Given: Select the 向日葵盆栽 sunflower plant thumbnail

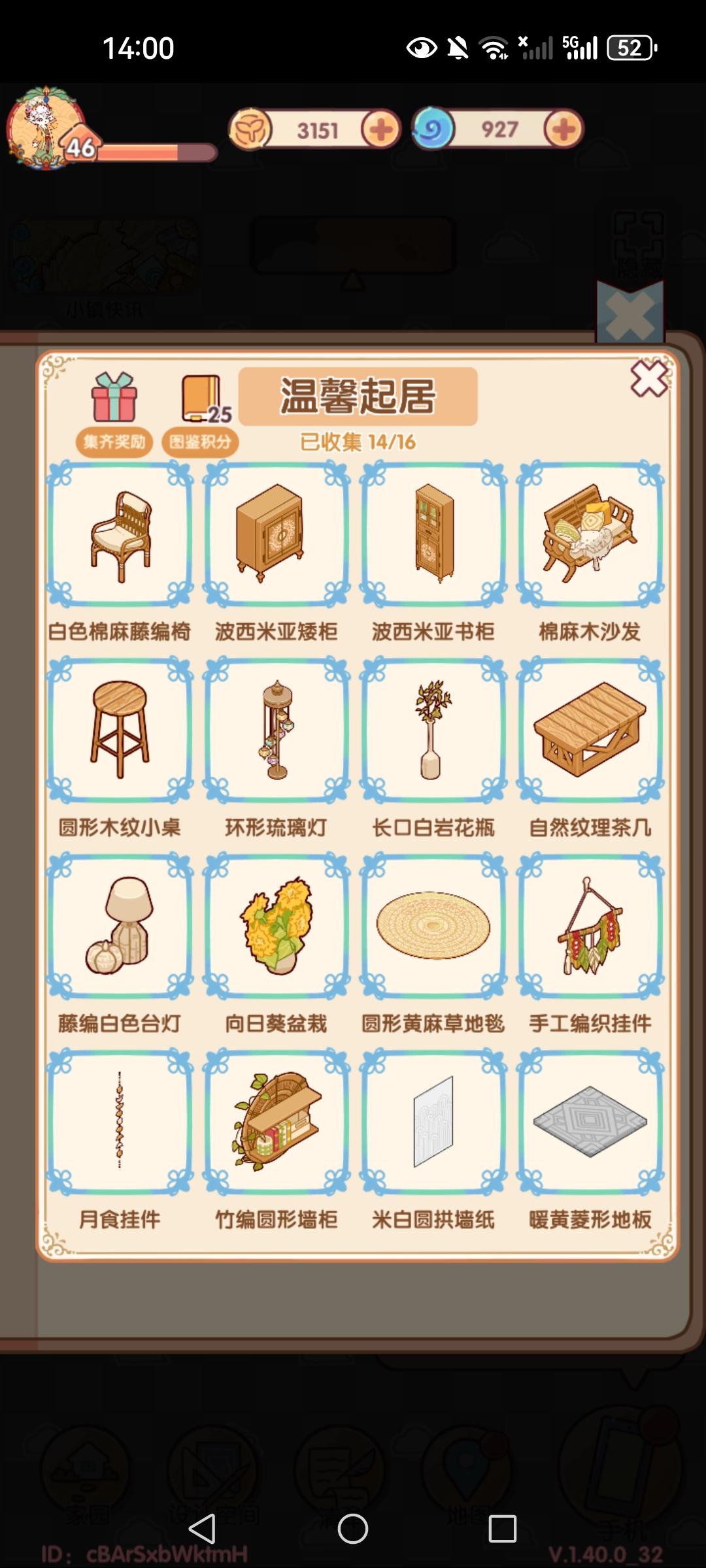Looking at the screenshot, I should coord(275,928).
